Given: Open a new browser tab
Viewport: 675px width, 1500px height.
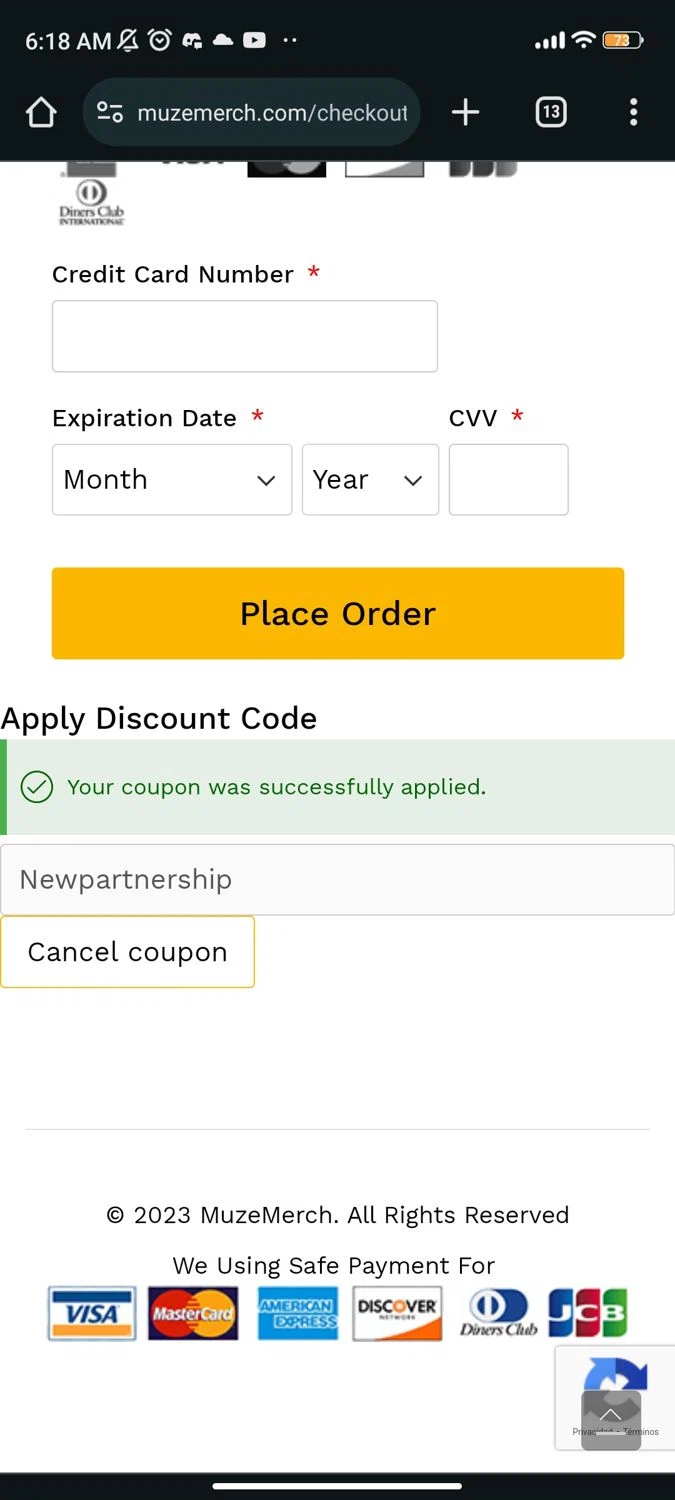Looking at the screenshot, I should 465,113.
